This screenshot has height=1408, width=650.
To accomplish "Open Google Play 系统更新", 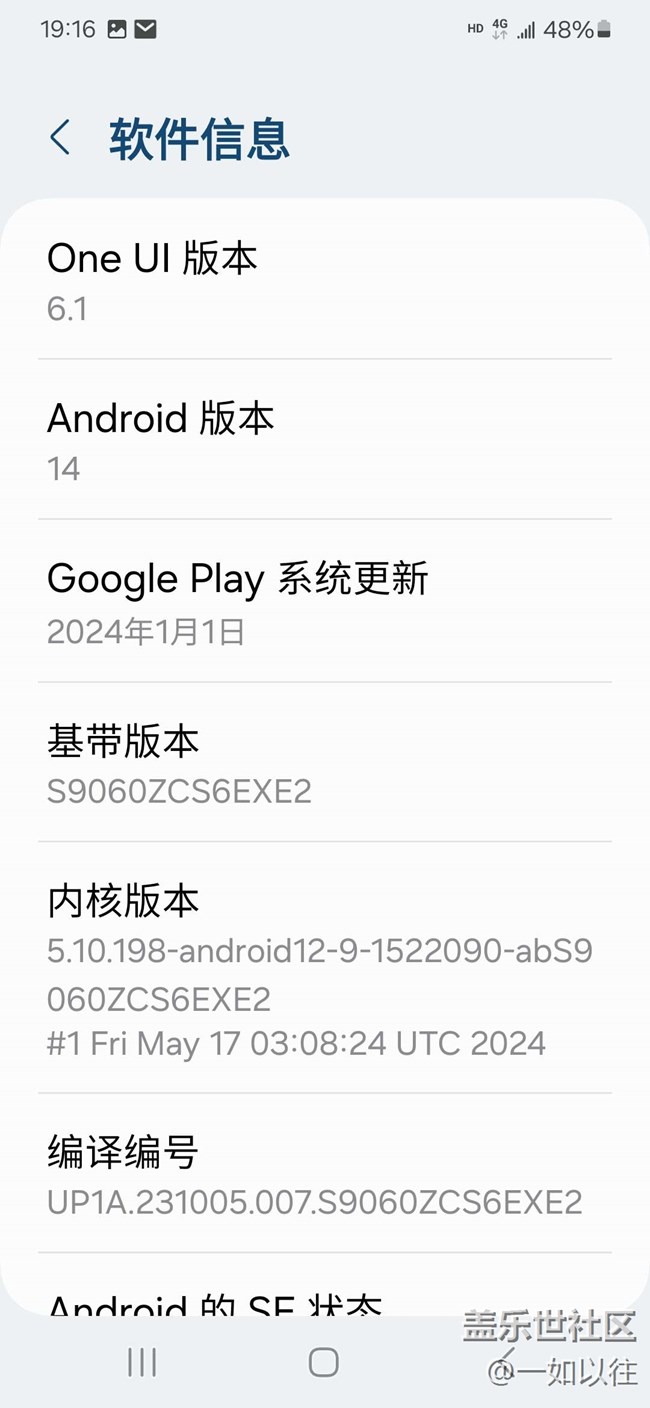I will tap(325, 601).
